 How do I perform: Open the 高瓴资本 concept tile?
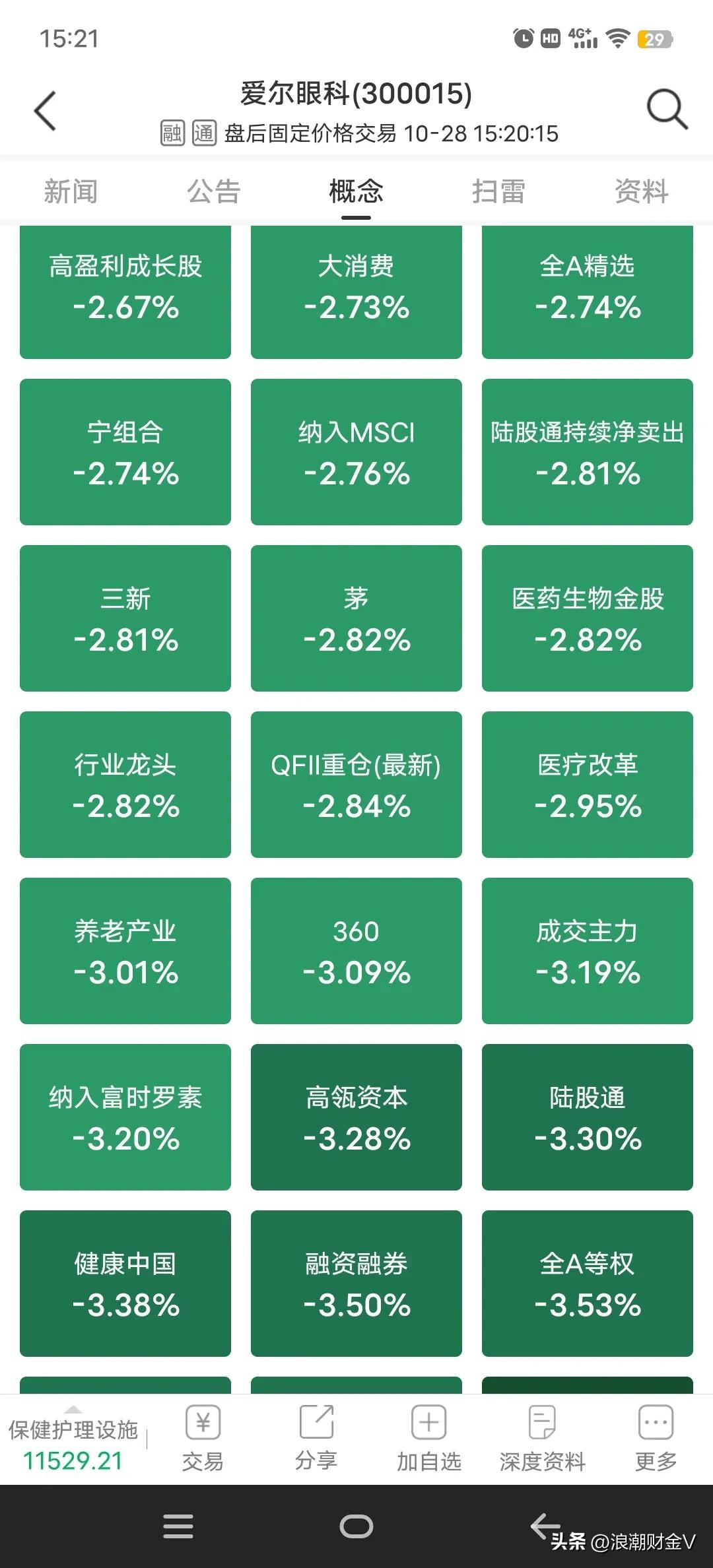point(356,1117)
